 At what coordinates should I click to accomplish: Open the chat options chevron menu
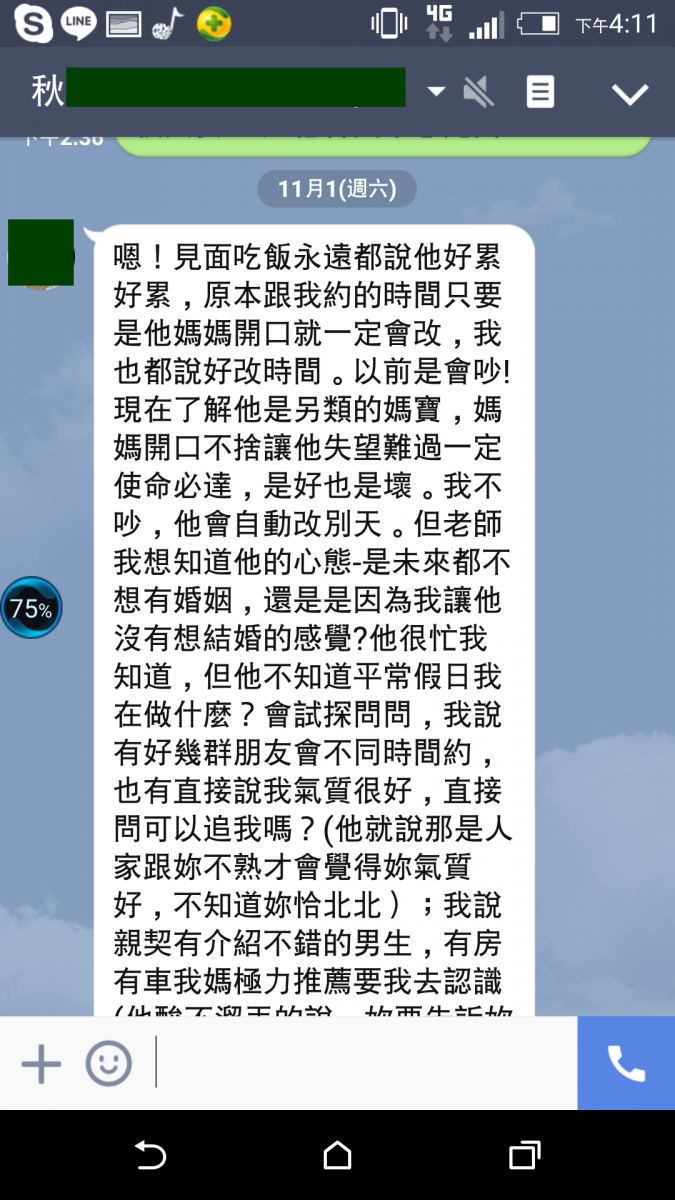click(x=630, y=94)
